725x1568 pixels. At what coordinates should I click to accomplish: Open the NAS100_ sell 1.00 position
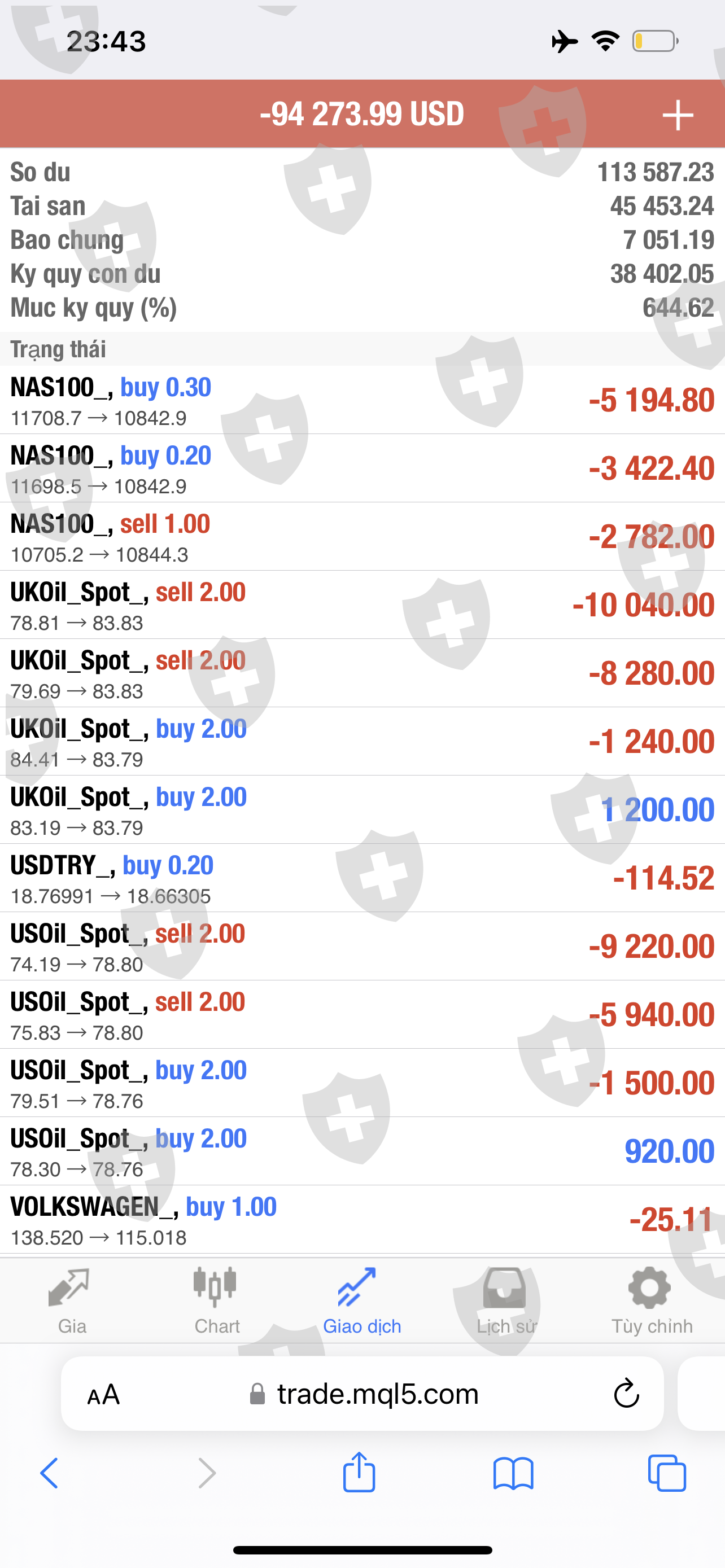tap(362, 537)
